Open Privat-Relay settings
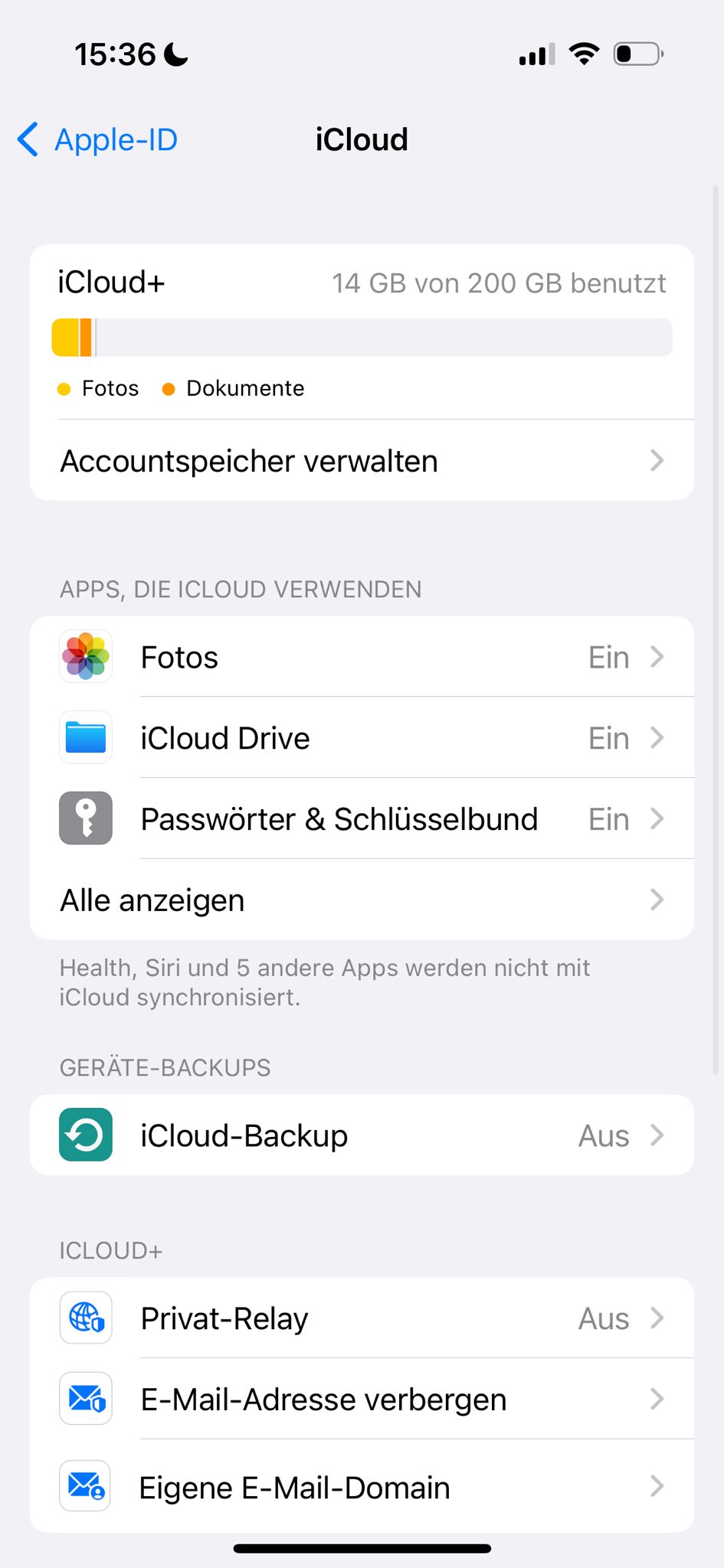 pyautogui.click(x=362, y=1318)
